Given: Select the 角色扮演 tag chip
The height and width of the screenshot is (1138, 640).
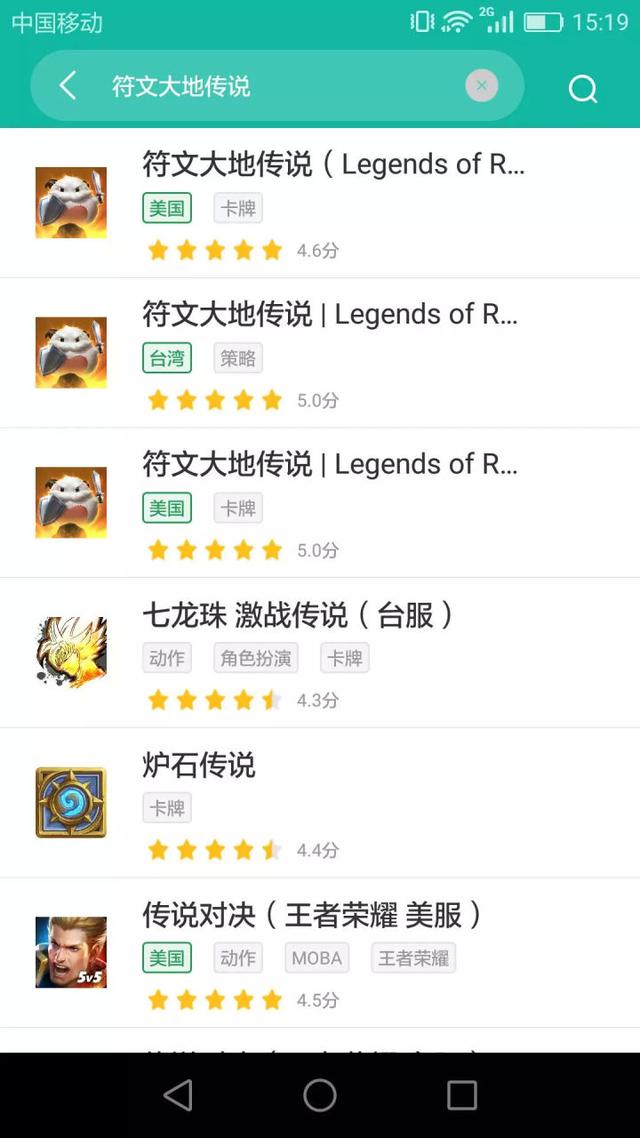Looking at the screenshot, I should pyautogui.click(x=256, y=658).
